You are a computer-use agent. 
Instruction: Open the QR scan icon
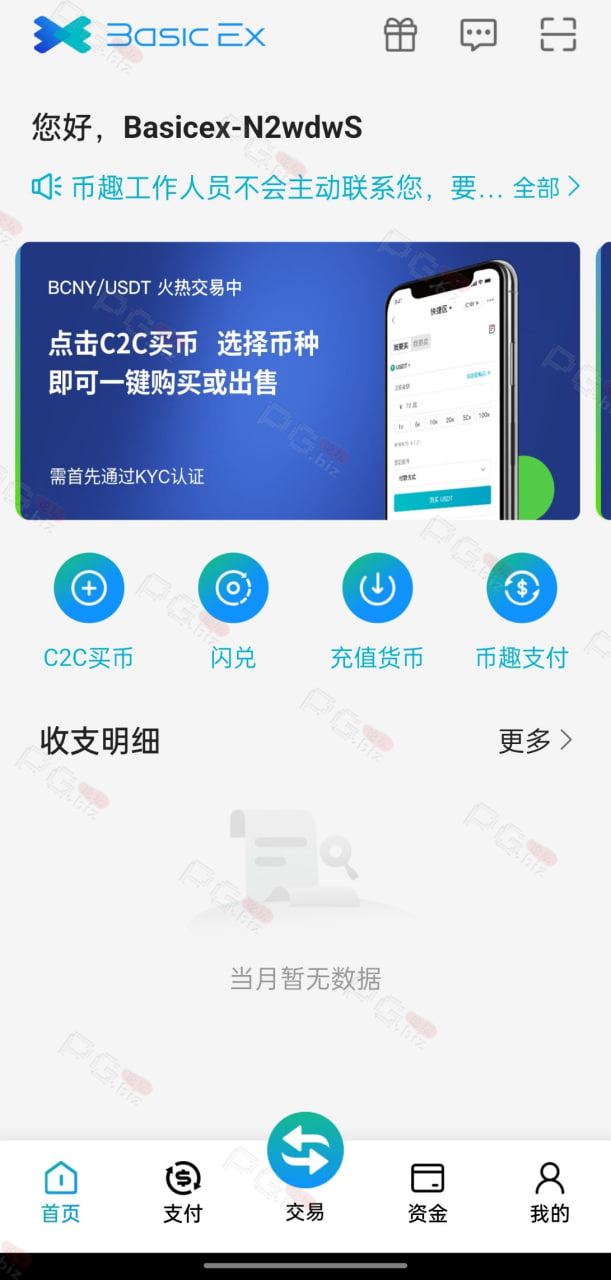(558, 34)
